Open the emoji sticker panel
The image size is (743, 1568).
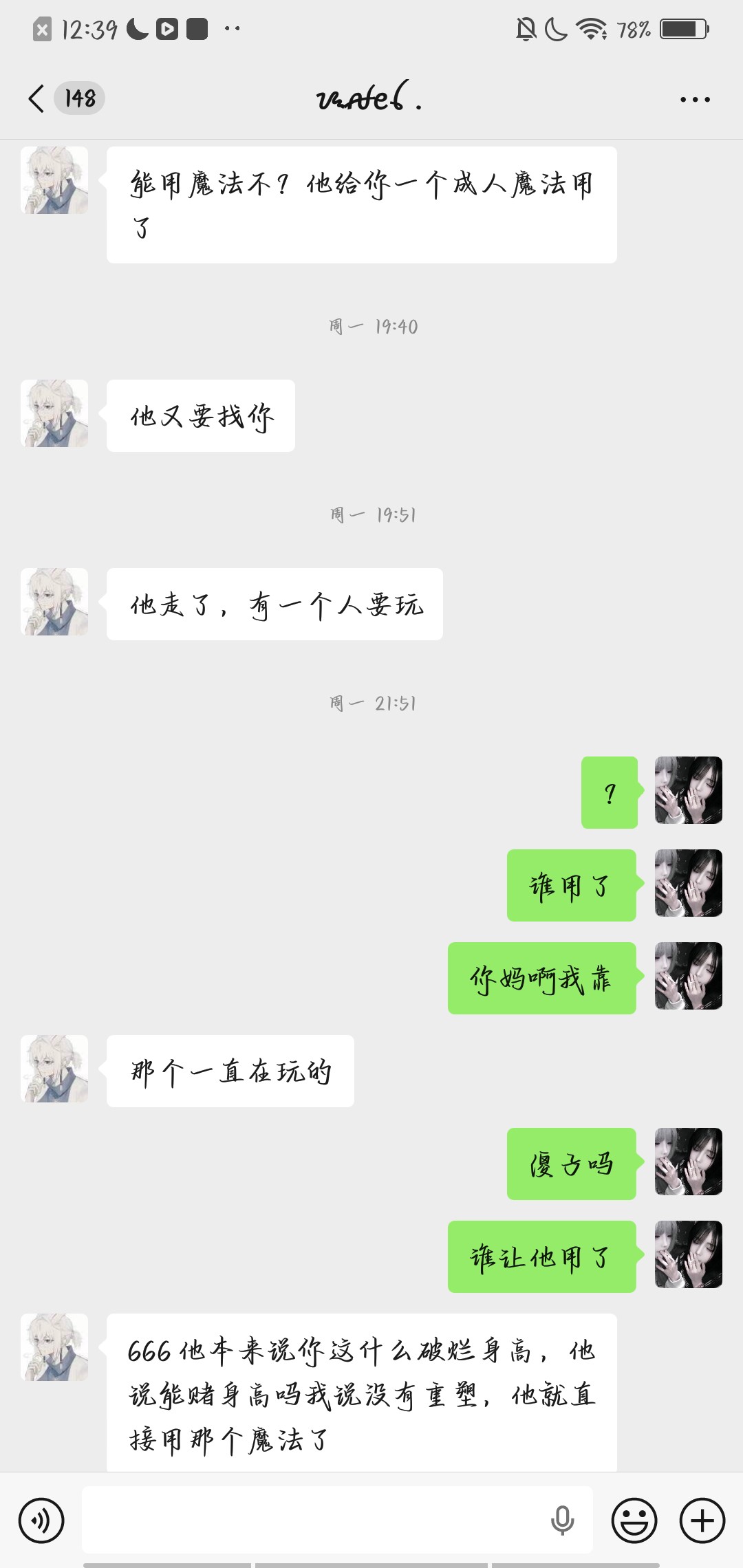pyautogui.click(x=634, y=1521)
